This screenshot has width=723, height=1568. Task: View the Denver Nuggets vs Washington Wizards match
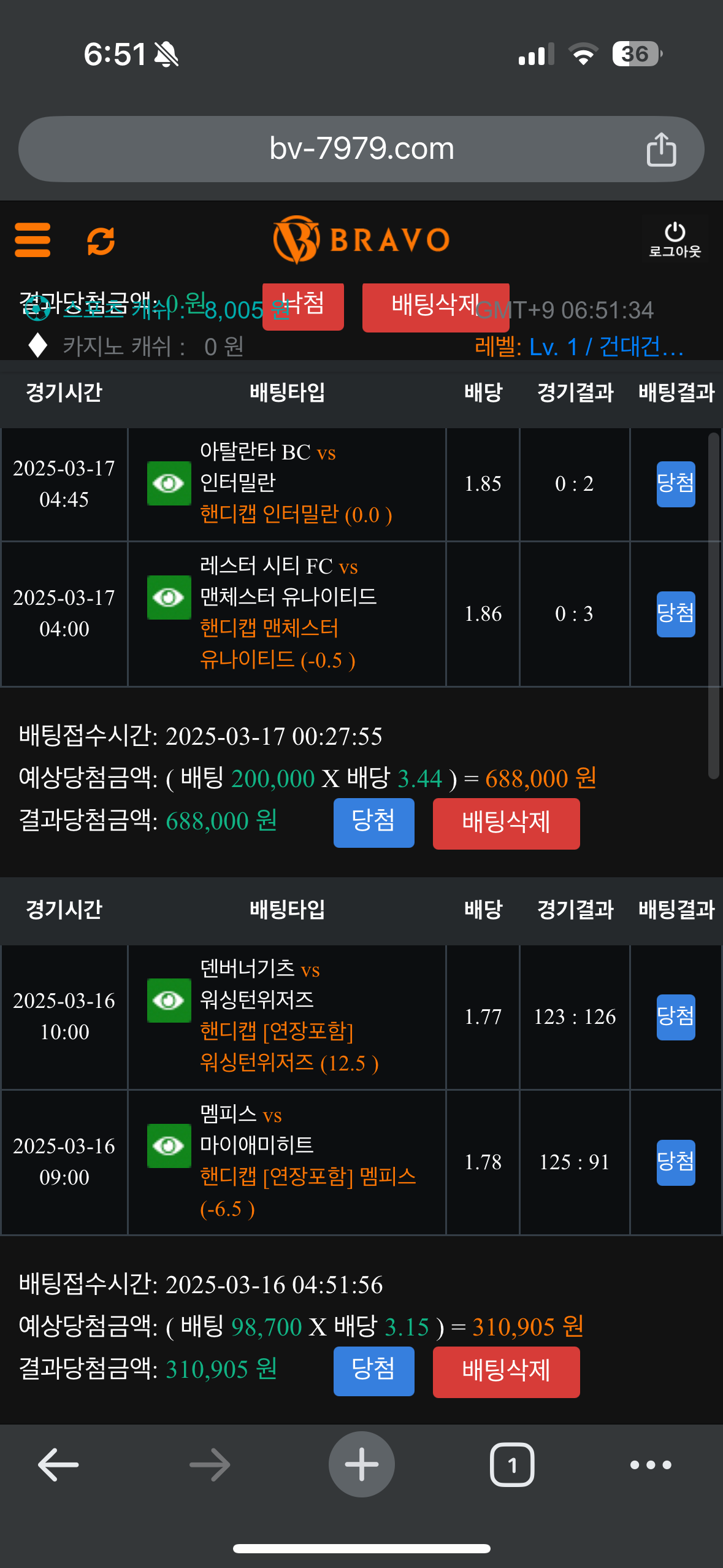coord(169,1001)
